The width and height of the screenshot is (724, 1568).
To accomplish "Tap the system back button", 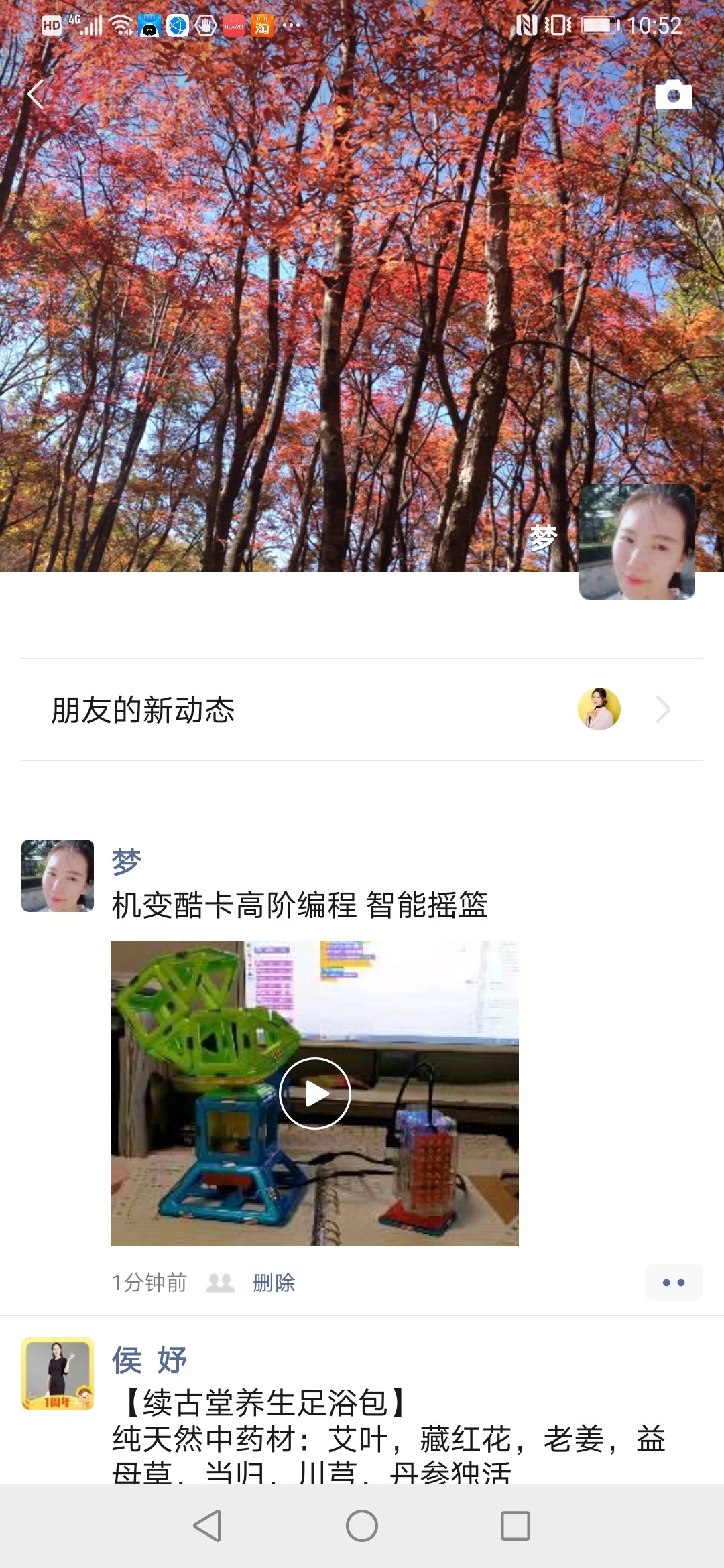I will (x=208, y=1526).
